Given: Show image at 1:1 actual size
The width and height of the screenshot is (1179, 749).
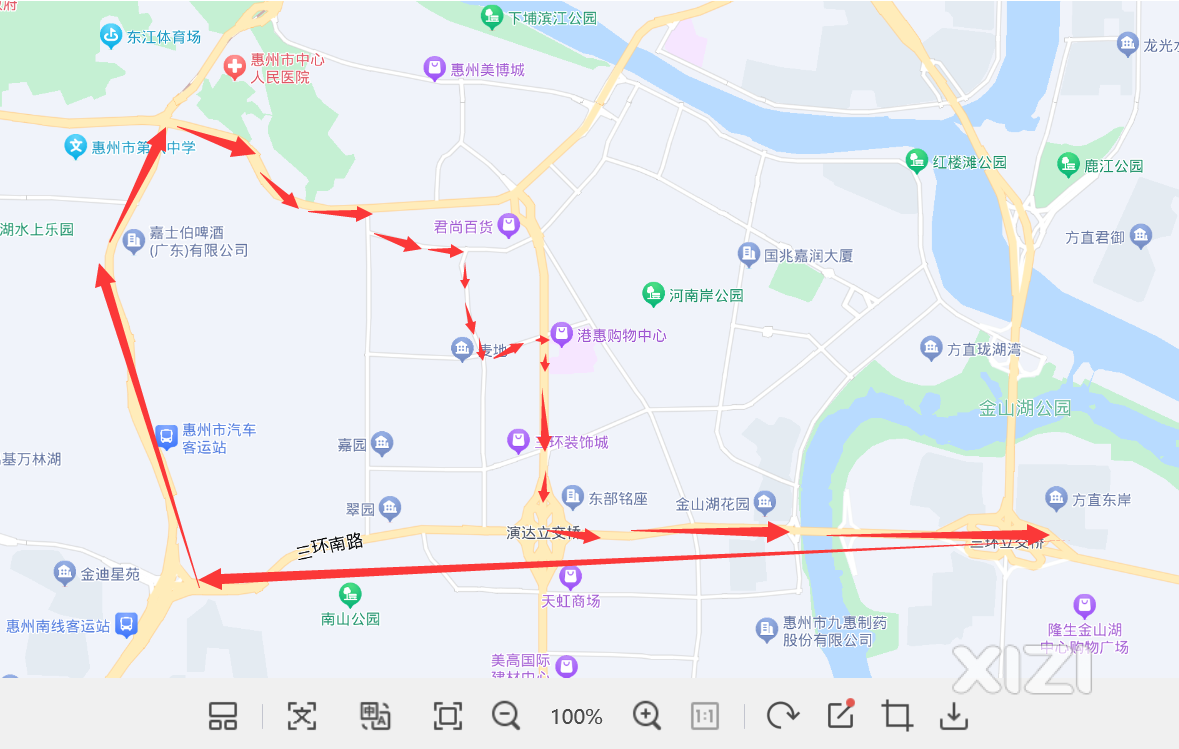Looking at the screenshot, I should (x=705, y=716).
